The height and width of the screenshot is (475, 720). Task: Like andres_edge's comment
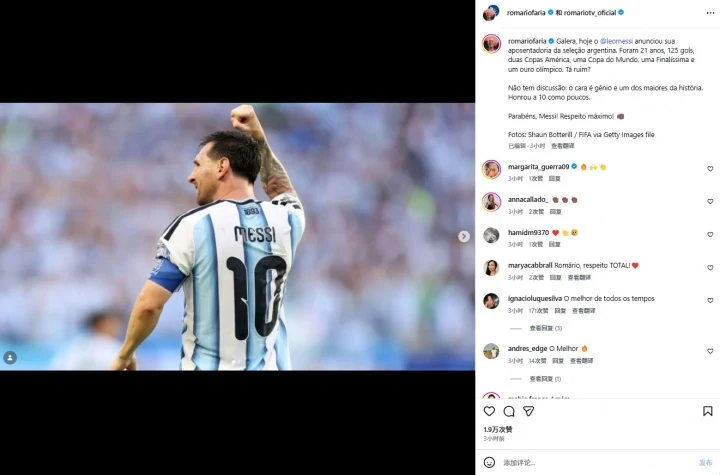click(710, 351)
